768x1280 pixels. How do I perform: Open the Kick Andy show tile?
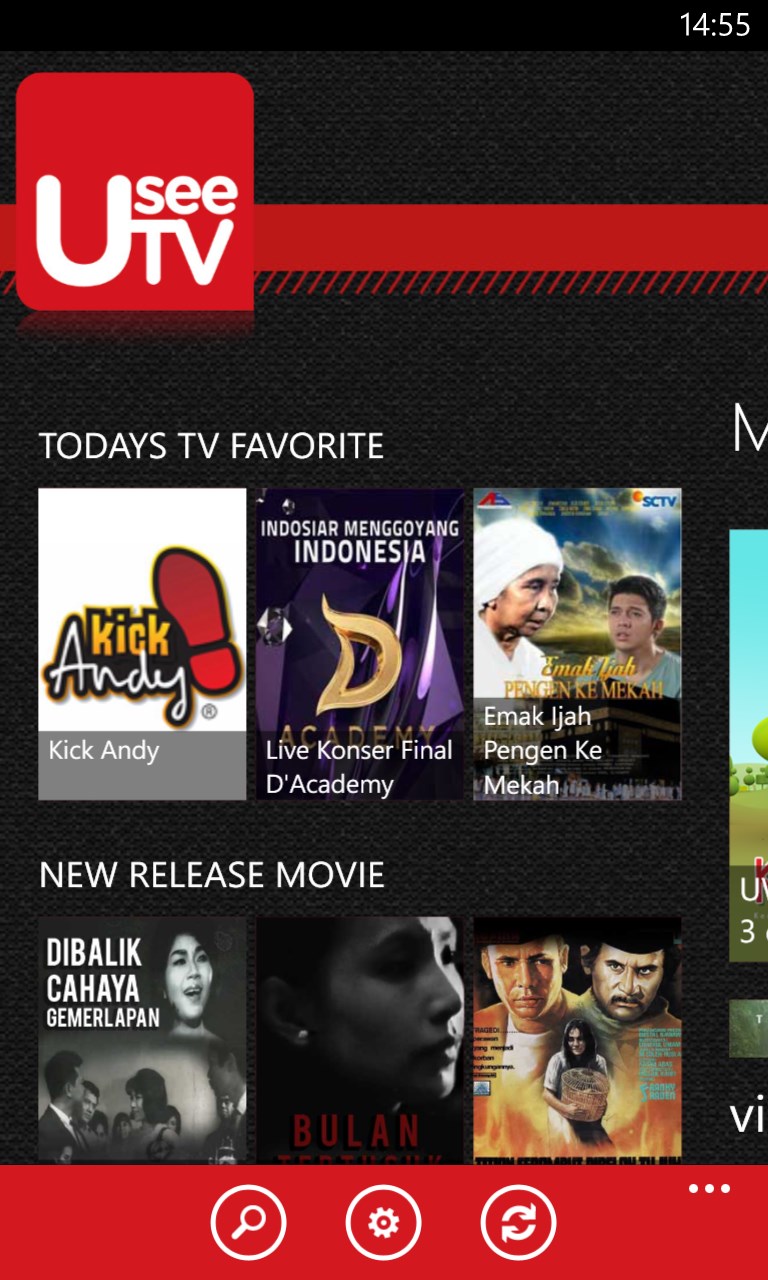tap(142, 644)
